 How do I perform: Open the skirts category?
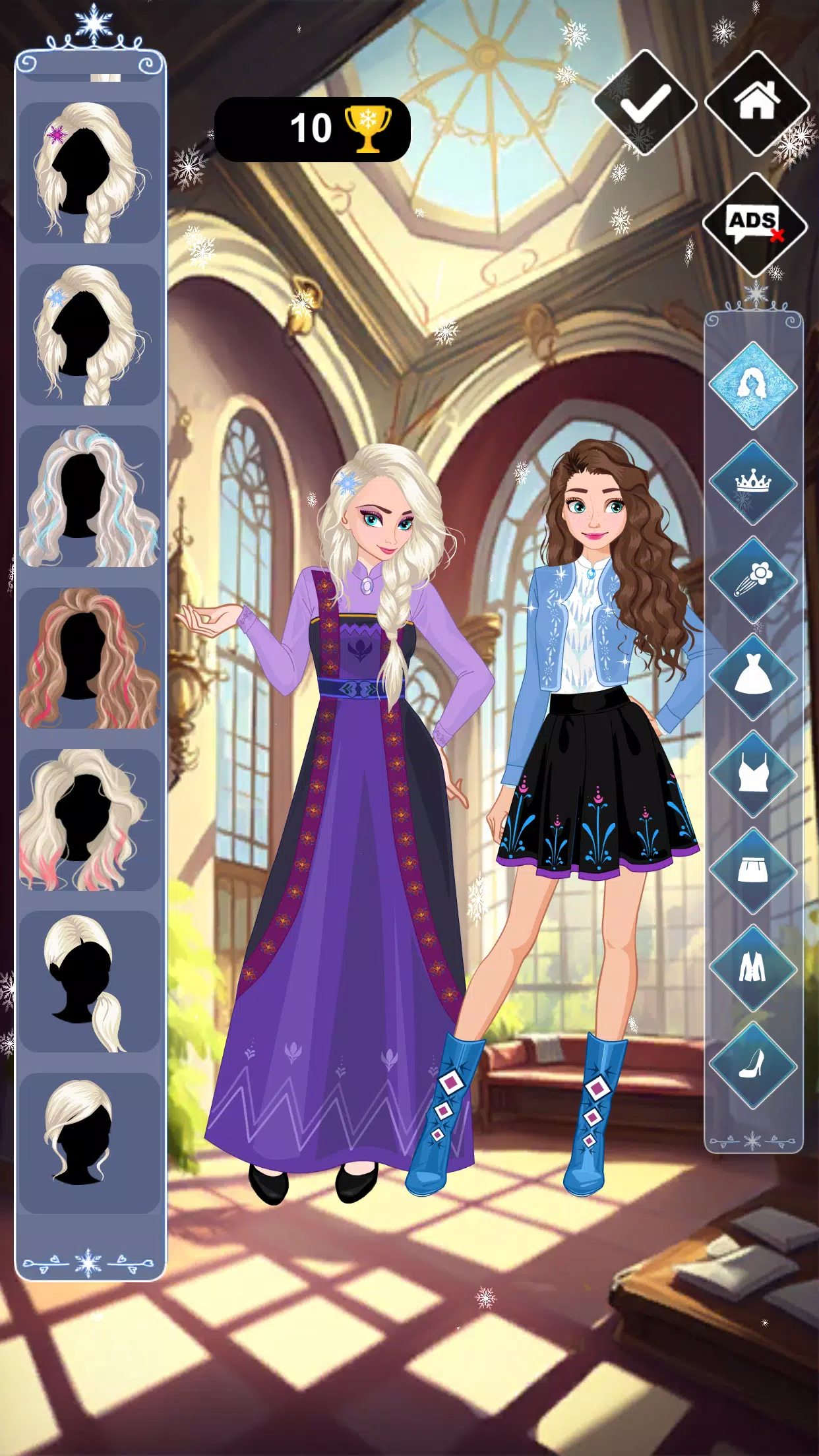pyautogui.click(x=753, y=871)
